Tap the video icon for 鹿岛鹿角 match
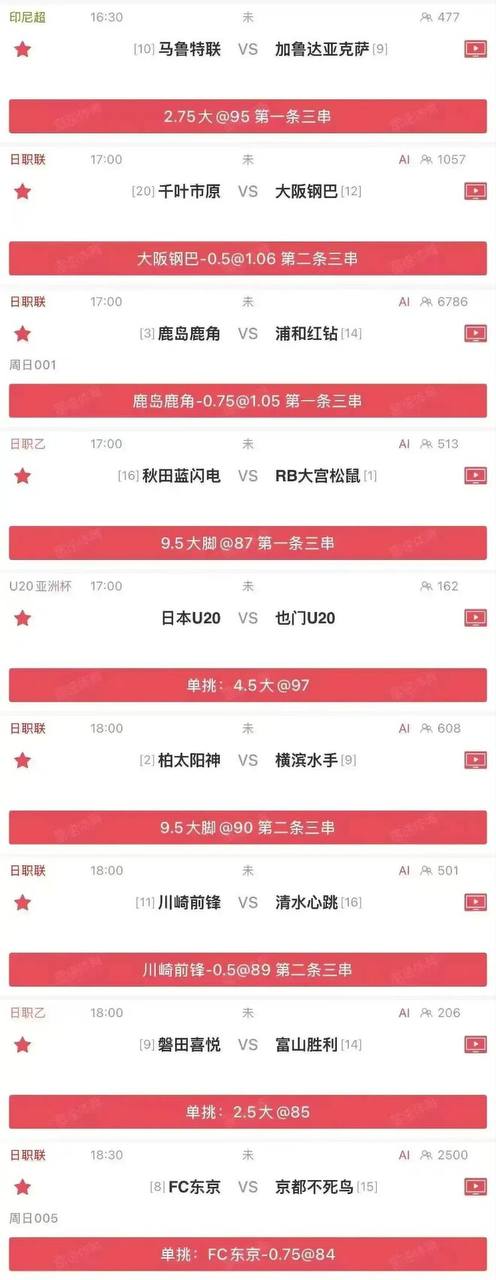Viewport: 496px width, 1280px height. (475, 333)
